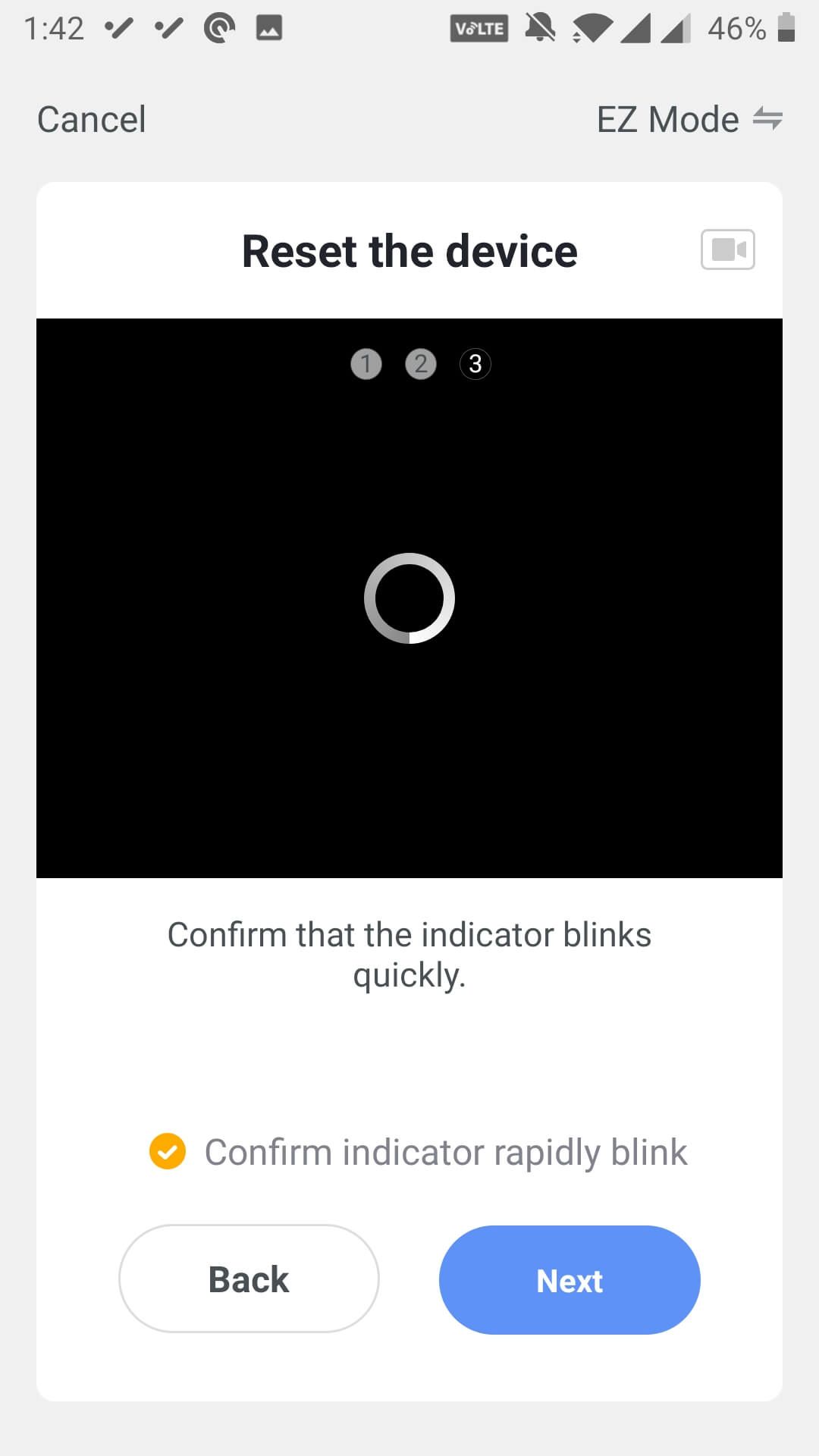
Task: Switch pairing mode from EZ Mode
Action: pyautogui.click(x=689, y=119)
